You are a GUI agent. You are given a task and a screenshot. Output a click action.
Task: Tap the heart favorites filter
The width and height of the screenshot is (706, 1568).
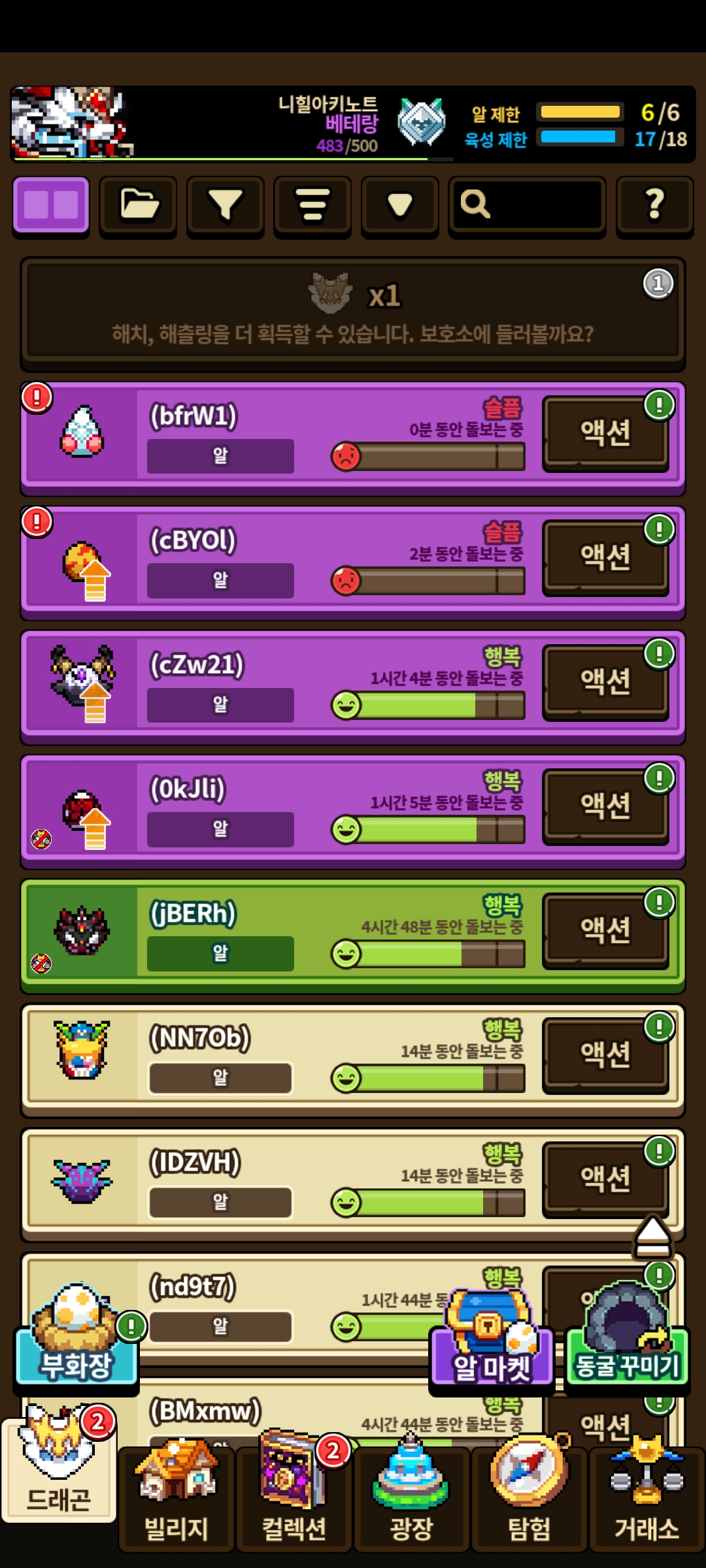pos(399,205)
